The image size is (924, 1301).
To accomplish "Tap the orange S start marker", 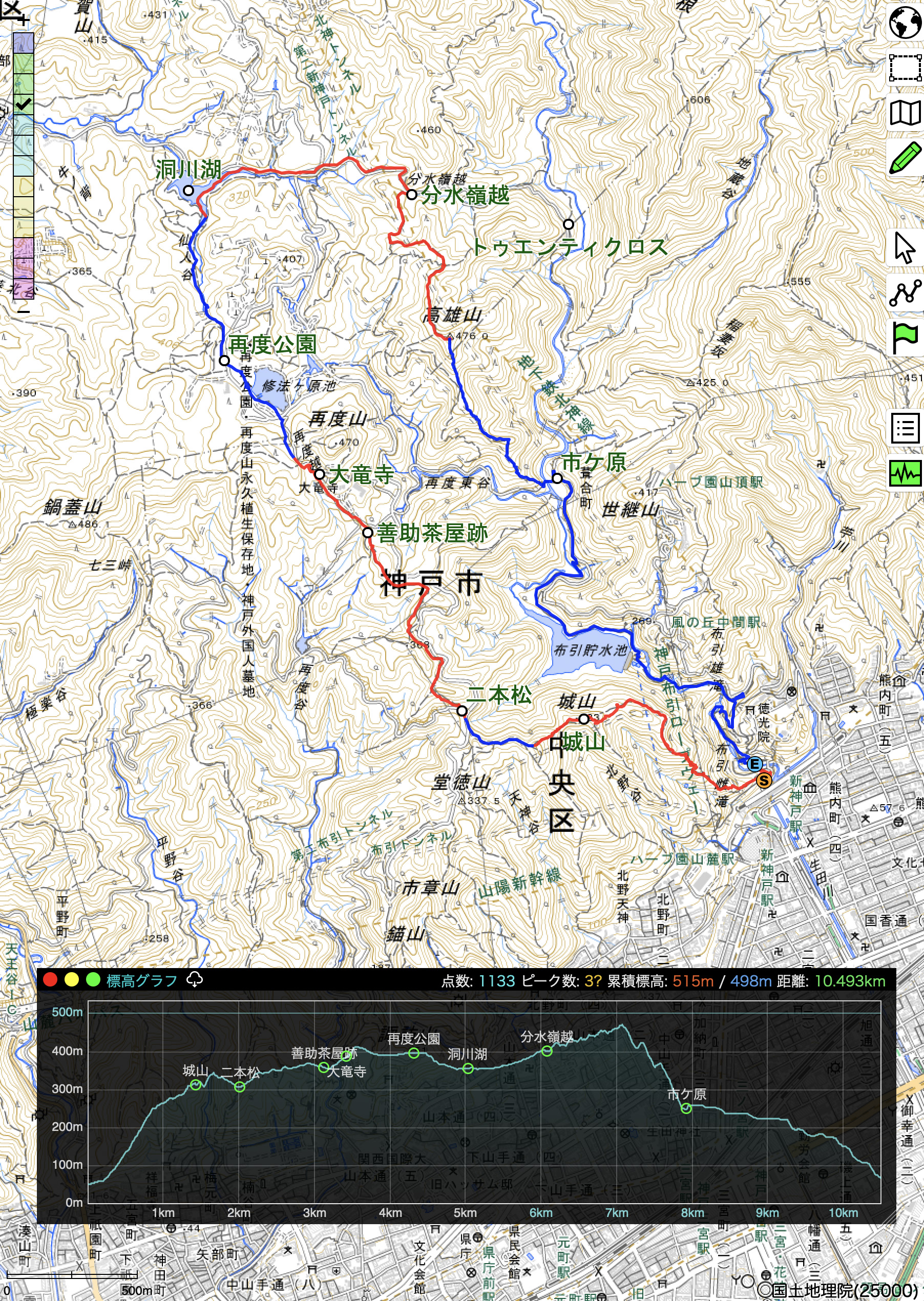I will point(764,780).
